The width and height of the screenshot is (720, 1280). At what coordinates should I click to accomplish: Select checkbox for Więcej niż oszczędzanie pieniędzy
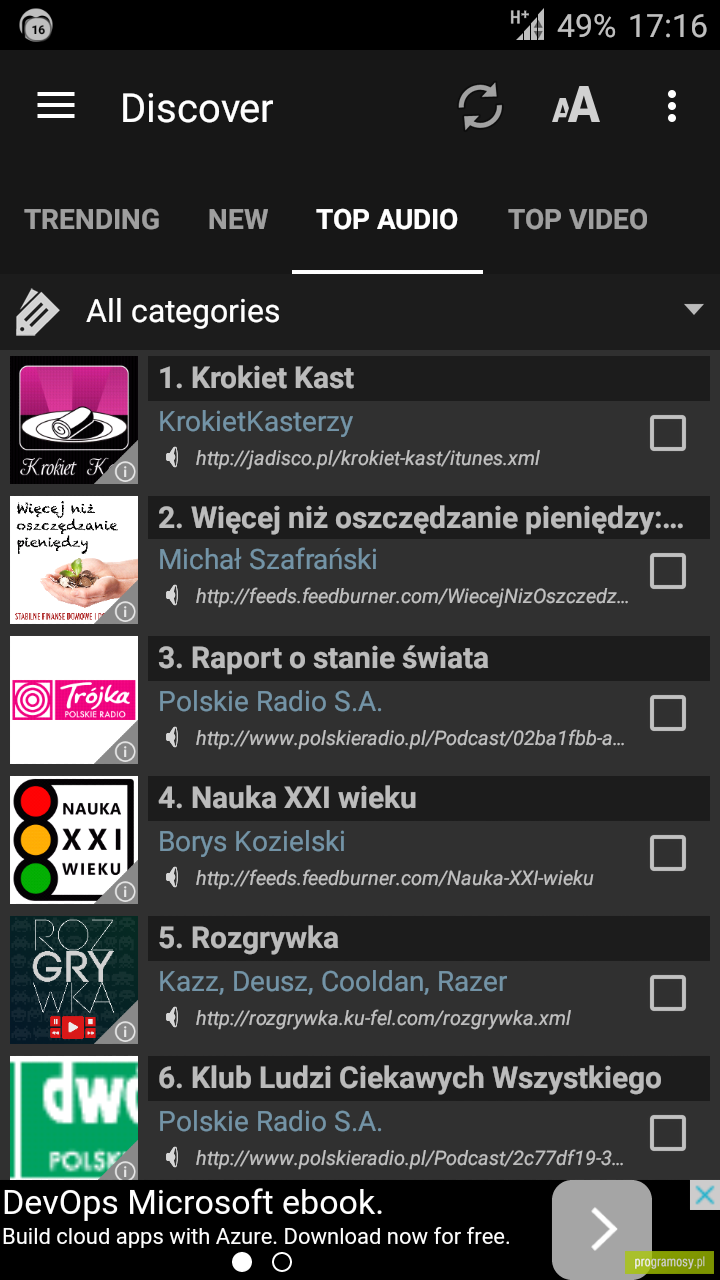point(668,572)
